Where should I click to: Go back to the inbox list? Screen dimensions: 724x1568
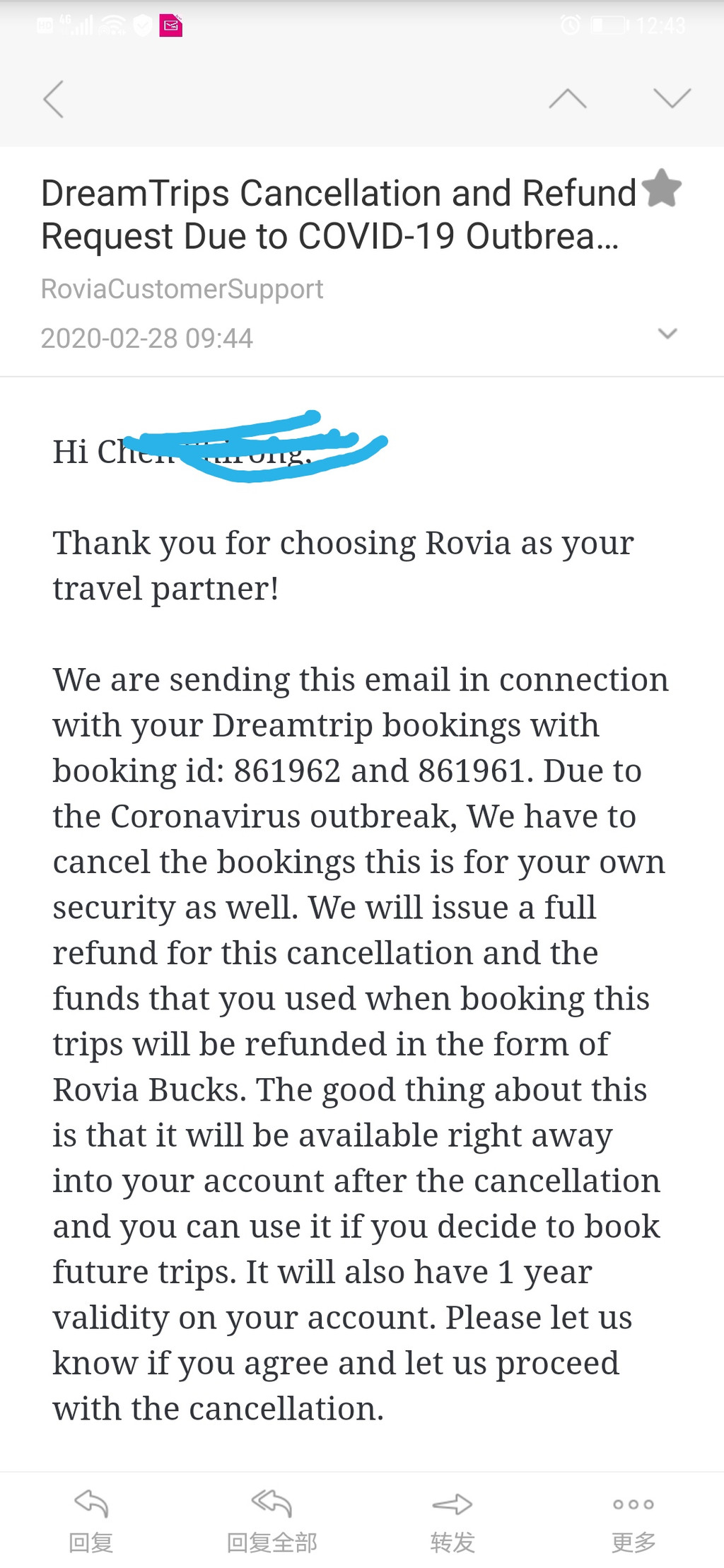[x=54, y=99]
